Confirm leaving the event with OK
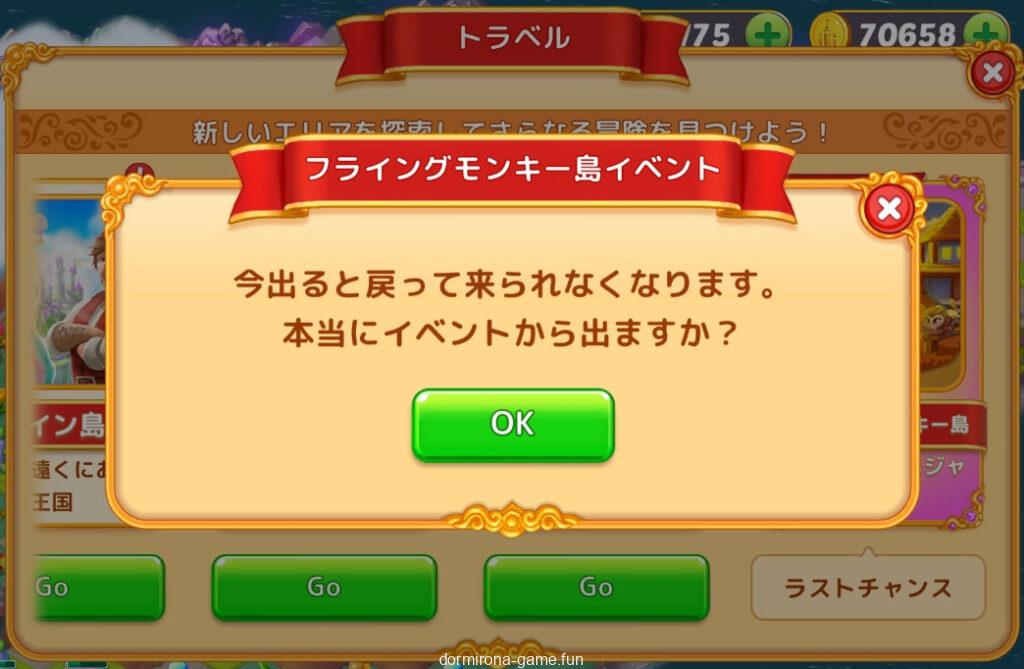This screenshot has height=669, width=1024. (x=513, y=425)
